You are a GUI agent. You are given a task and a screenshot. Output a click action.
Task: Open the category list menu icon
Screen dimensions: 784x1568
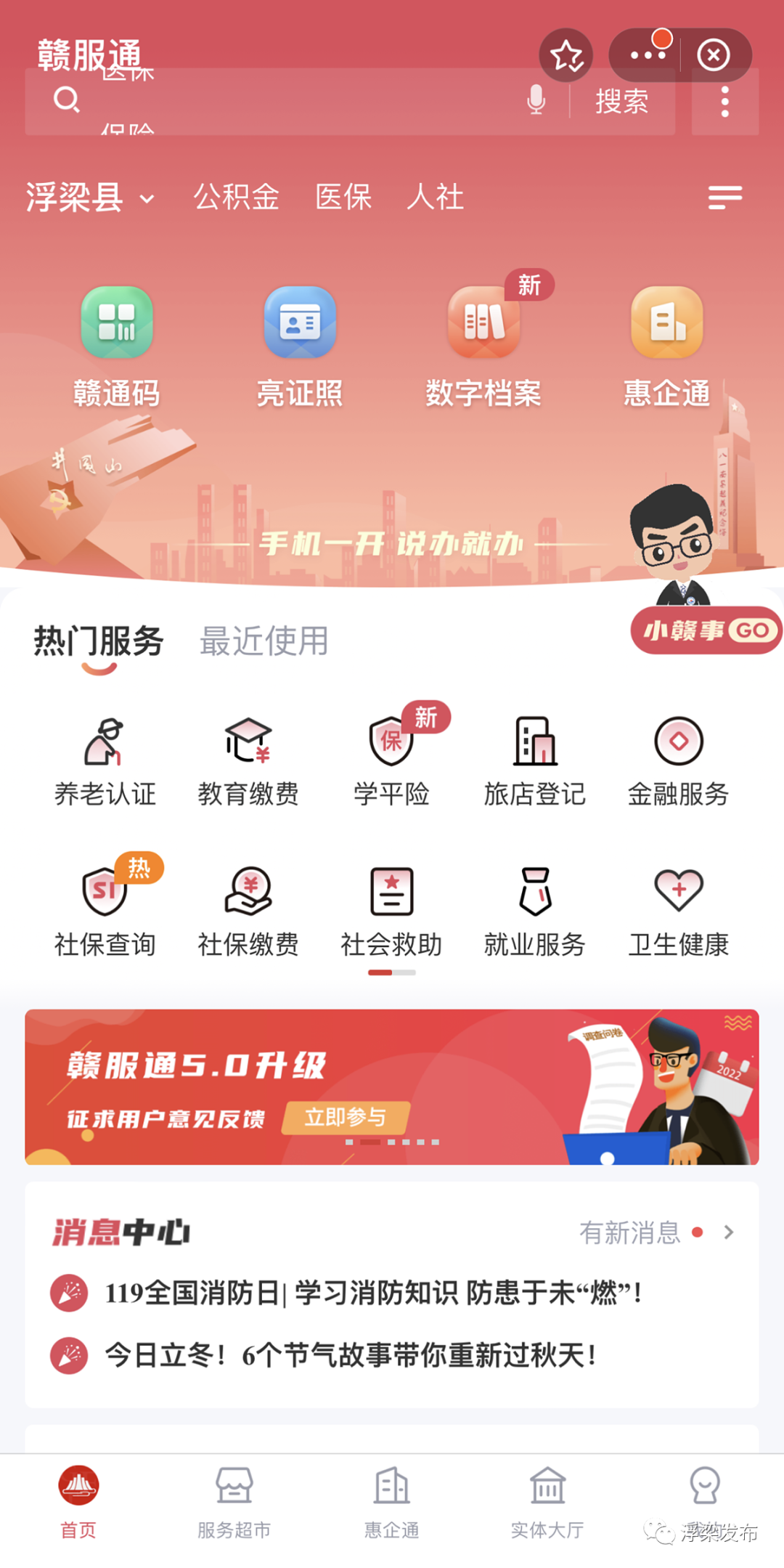(724, 198)
